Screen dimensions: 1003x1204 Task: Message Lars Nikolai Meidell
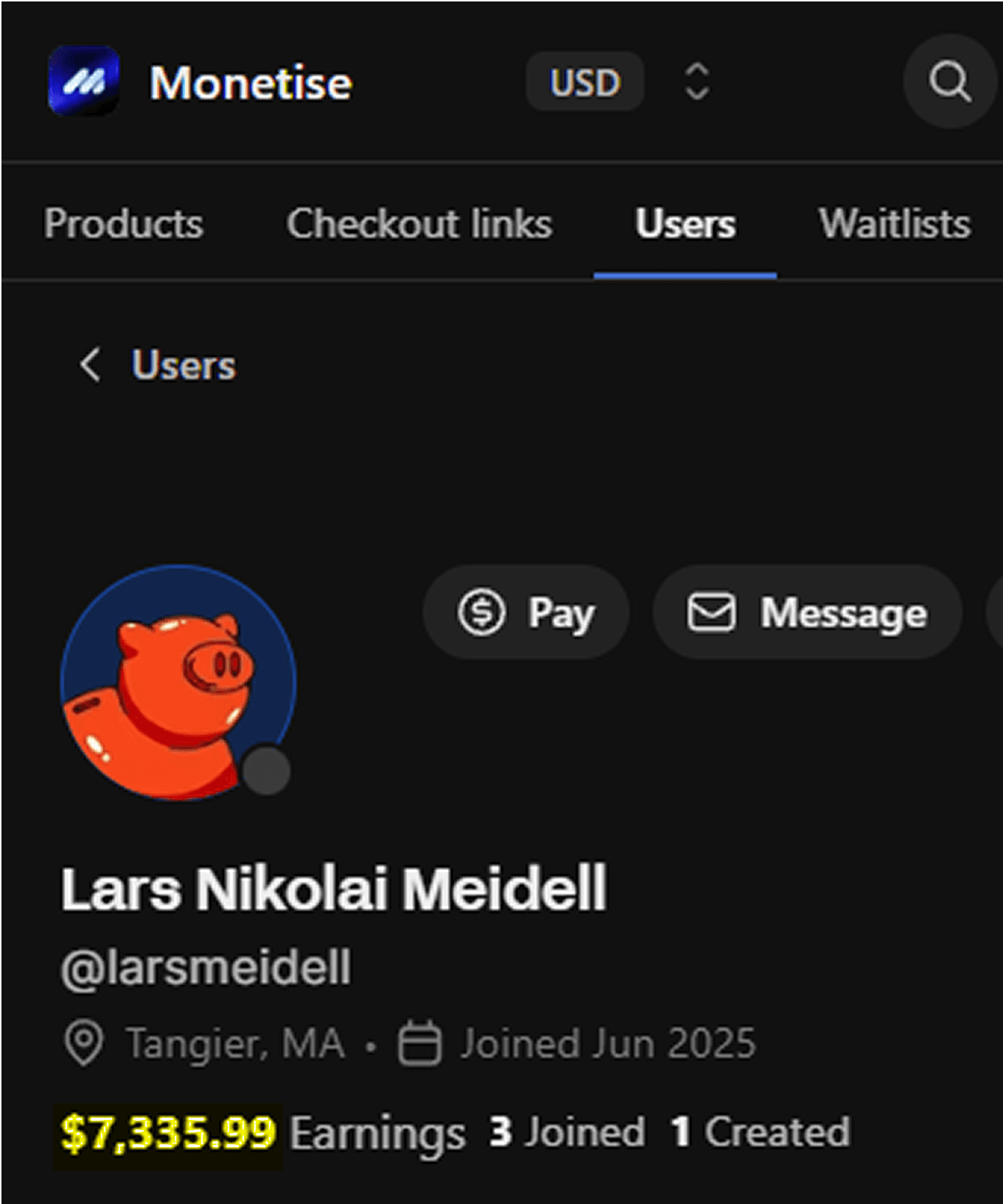[x=807, y=612]
